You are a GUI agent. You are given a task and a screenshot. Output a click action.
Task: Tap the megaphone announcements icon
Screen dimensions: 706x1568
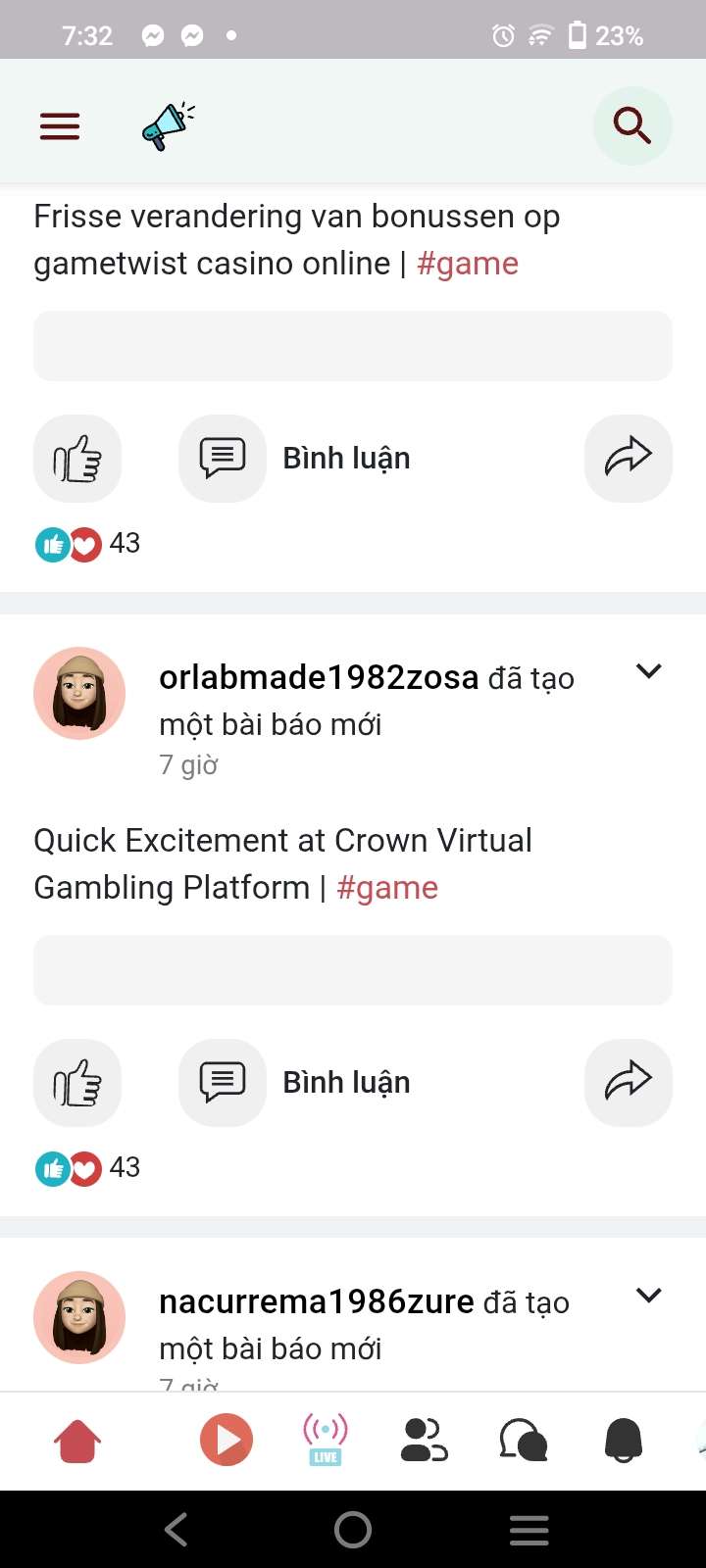point(167,126)
